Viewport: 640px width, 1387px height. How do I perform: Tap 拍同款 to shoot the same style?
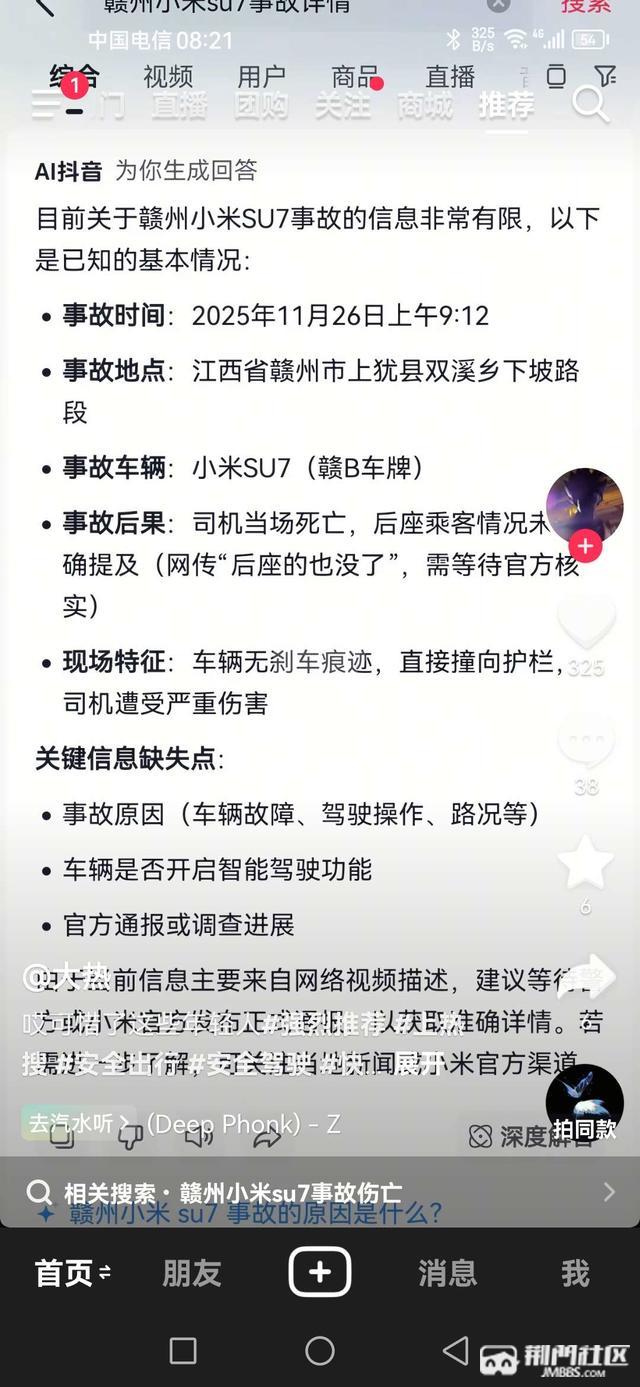pyautogui.click(x=585, y=1105)
